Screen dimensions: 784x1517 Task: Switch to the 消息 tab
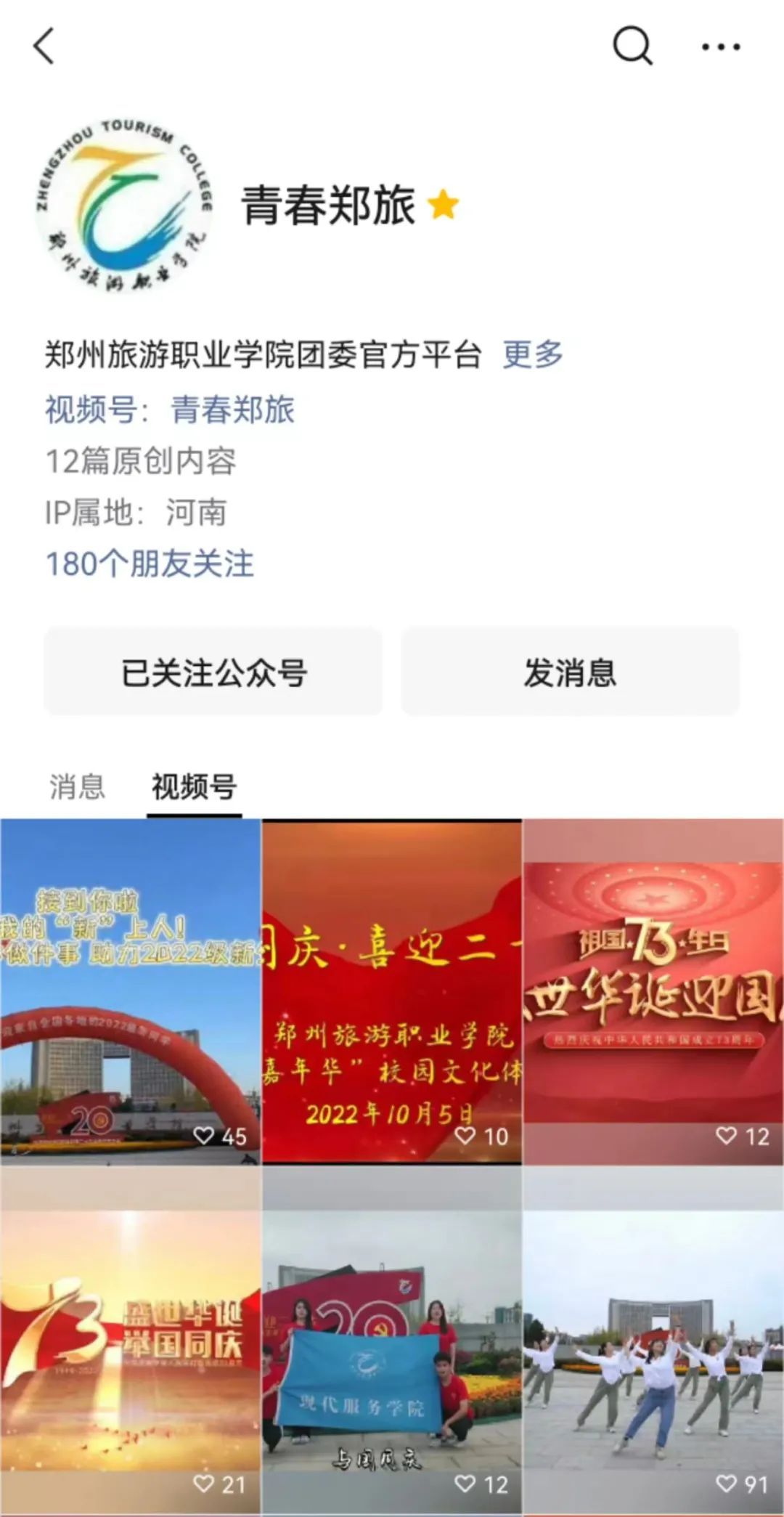pyautogui.click(x=77, y=787)
